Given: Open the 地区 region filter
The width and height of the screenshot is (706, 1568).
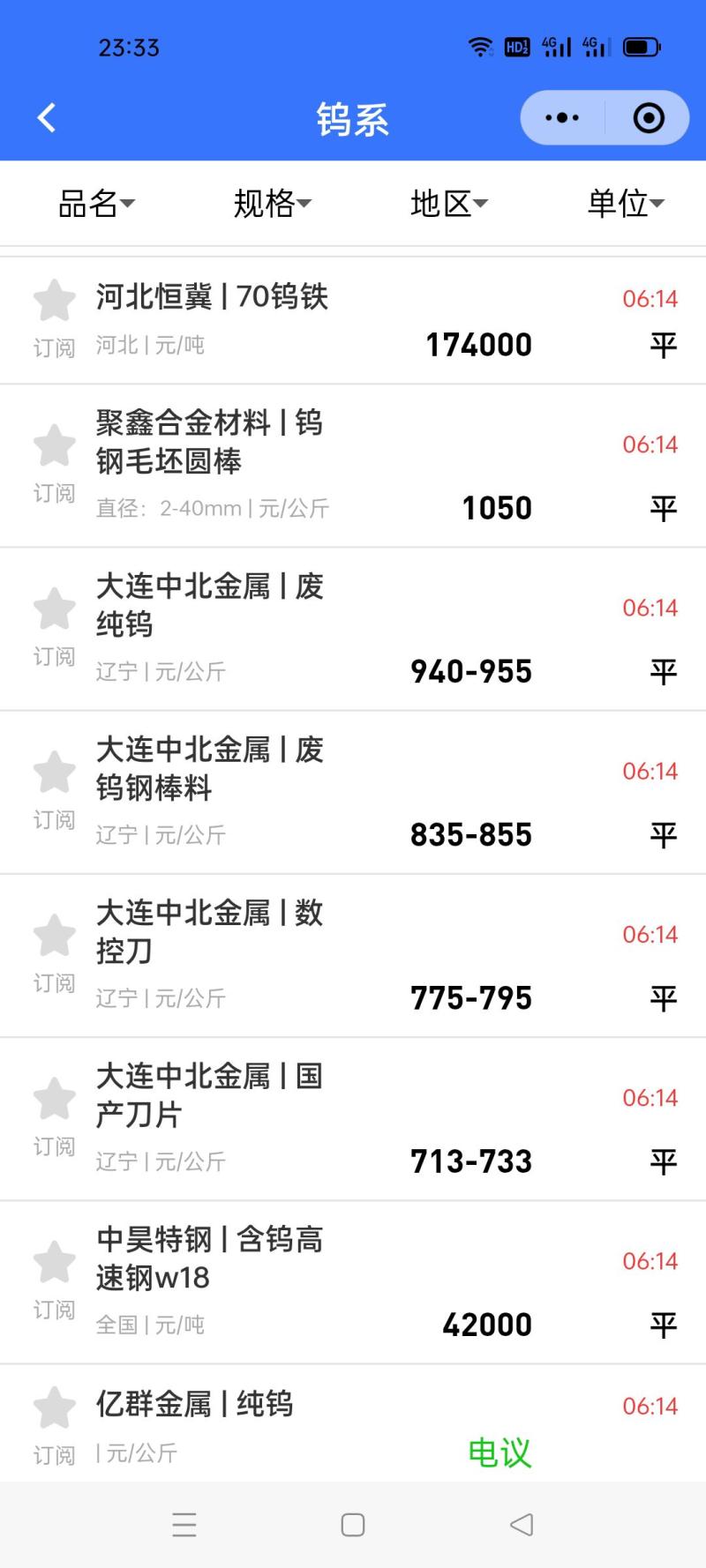Looking at the screenshot, I should tap(448, 204).
